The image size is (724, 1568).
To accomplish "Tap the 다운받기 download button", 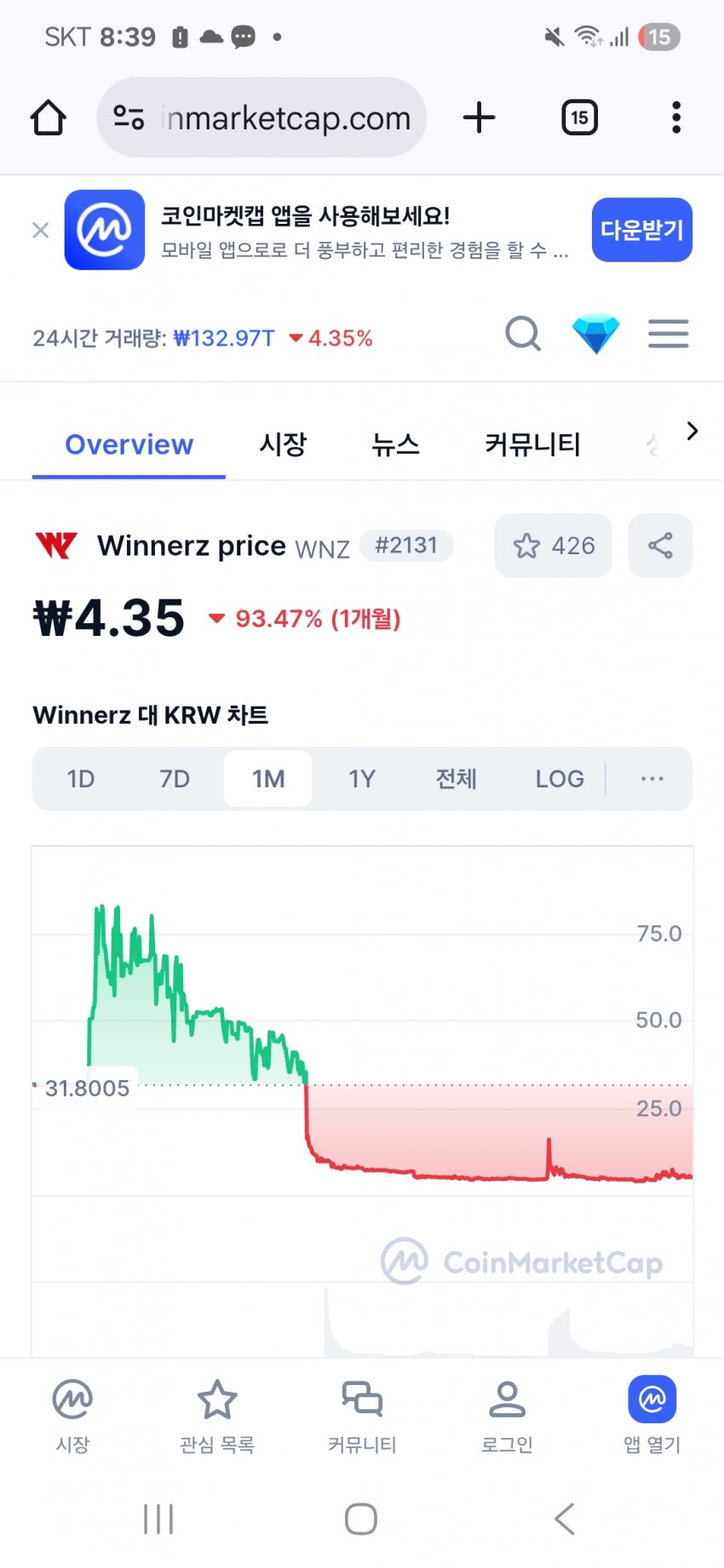I will [641, 230].
